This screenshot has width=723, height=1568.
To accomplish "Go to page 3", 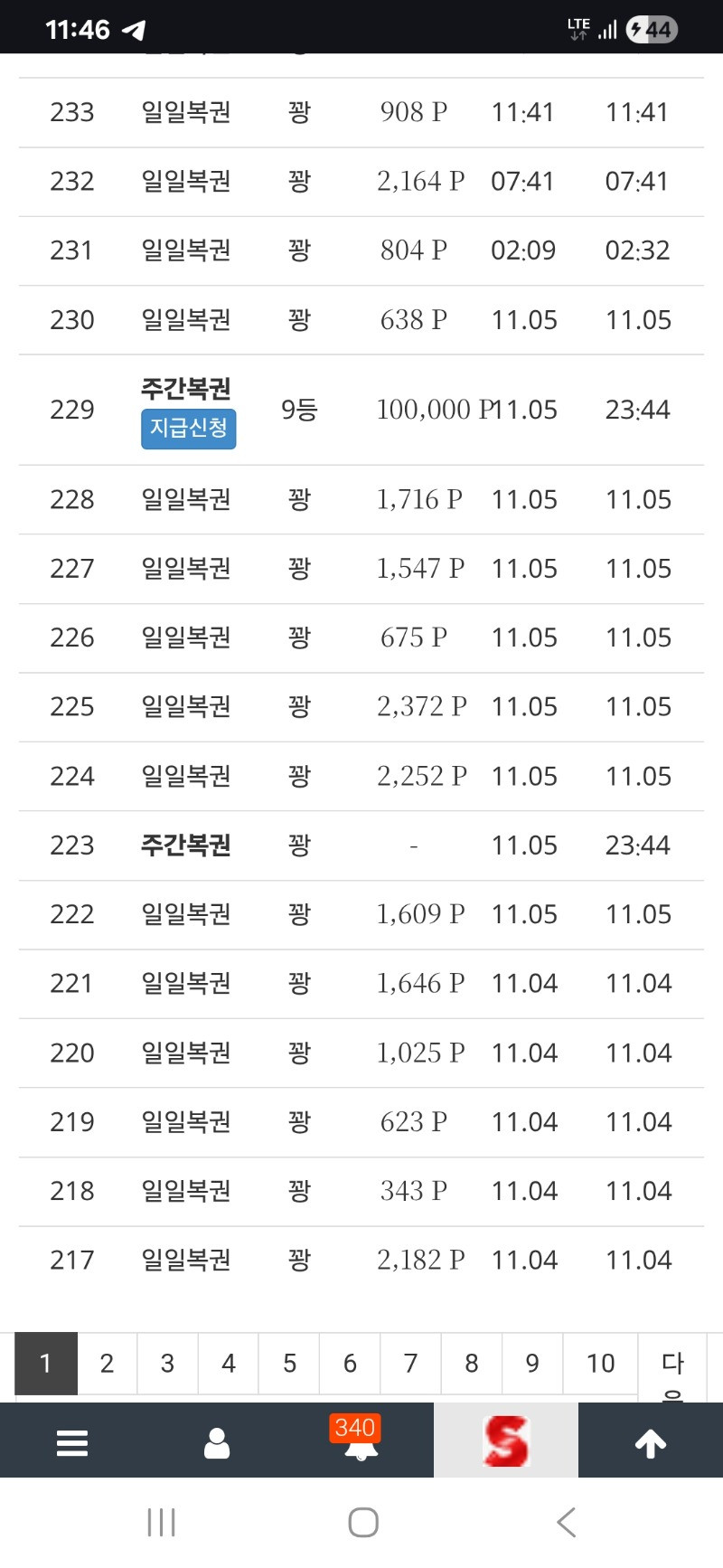I will coord(167,1363).
